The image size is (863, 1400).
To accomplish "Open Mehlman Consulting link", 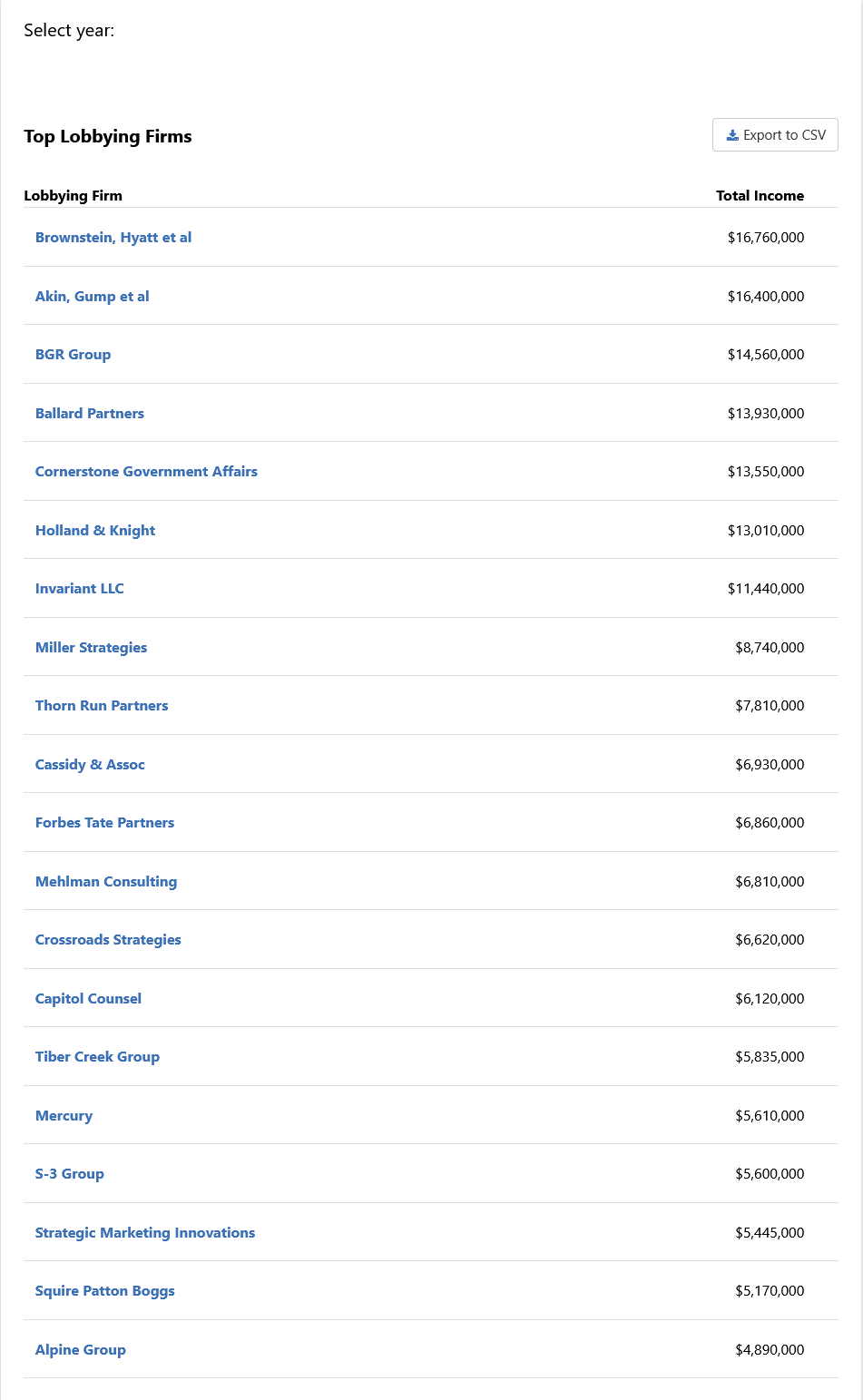I will coord(106,881).
